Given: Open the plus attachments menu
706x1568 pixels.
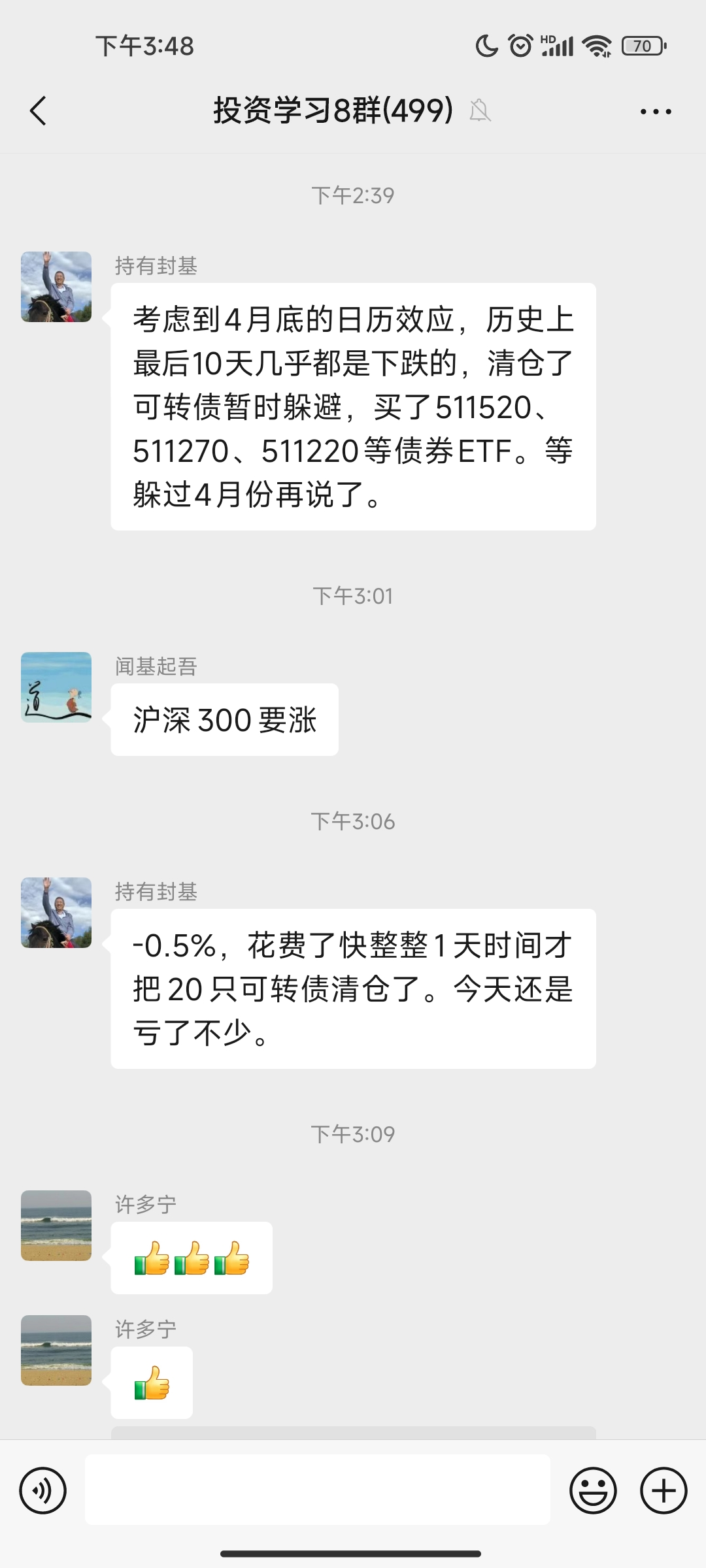Looking at the screenshot, I should coord(664,1490).
